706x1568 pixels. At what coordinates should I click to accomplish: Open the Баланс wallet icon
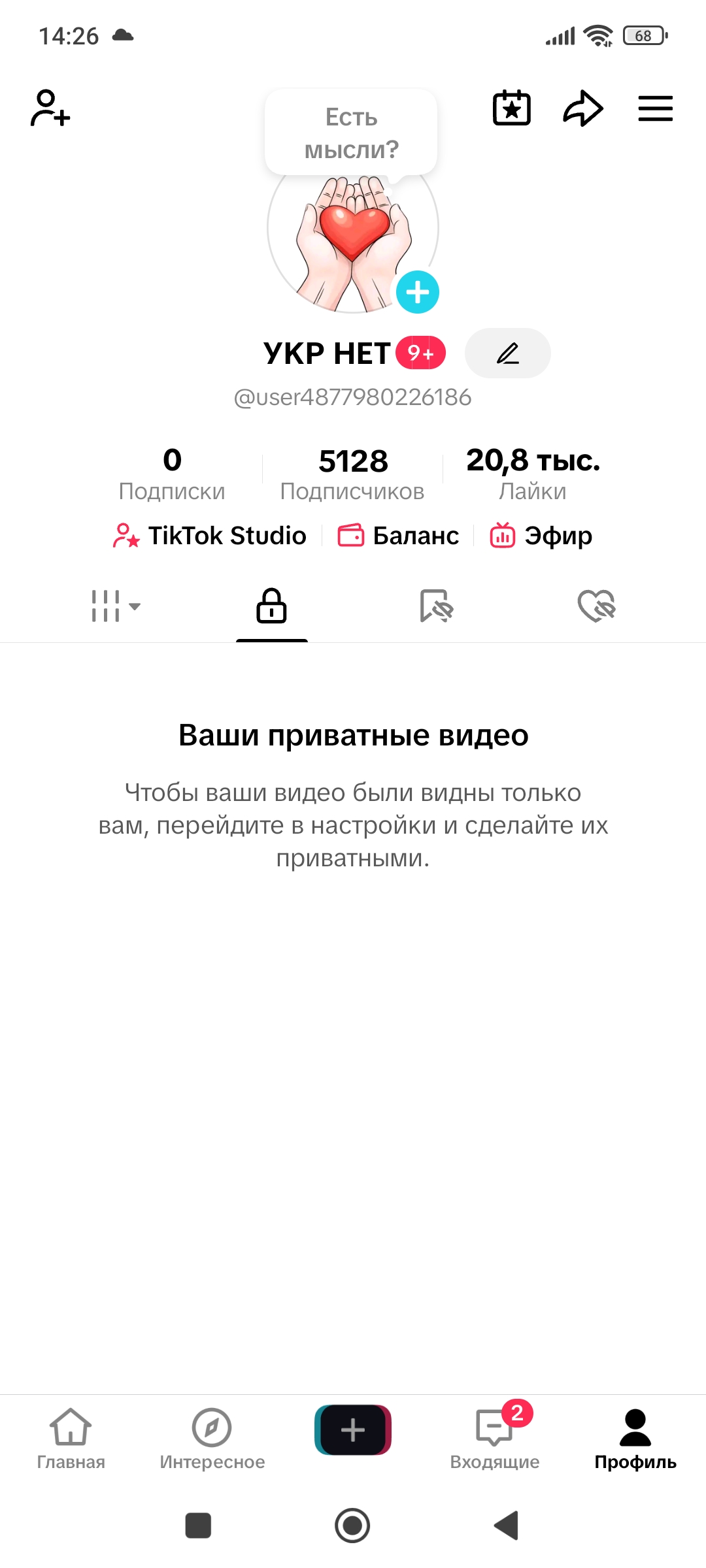398,535
